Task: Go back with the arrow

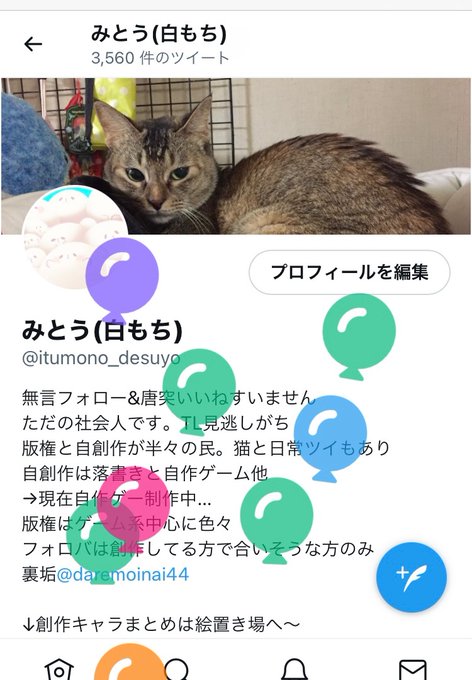Action: point(33,44)
